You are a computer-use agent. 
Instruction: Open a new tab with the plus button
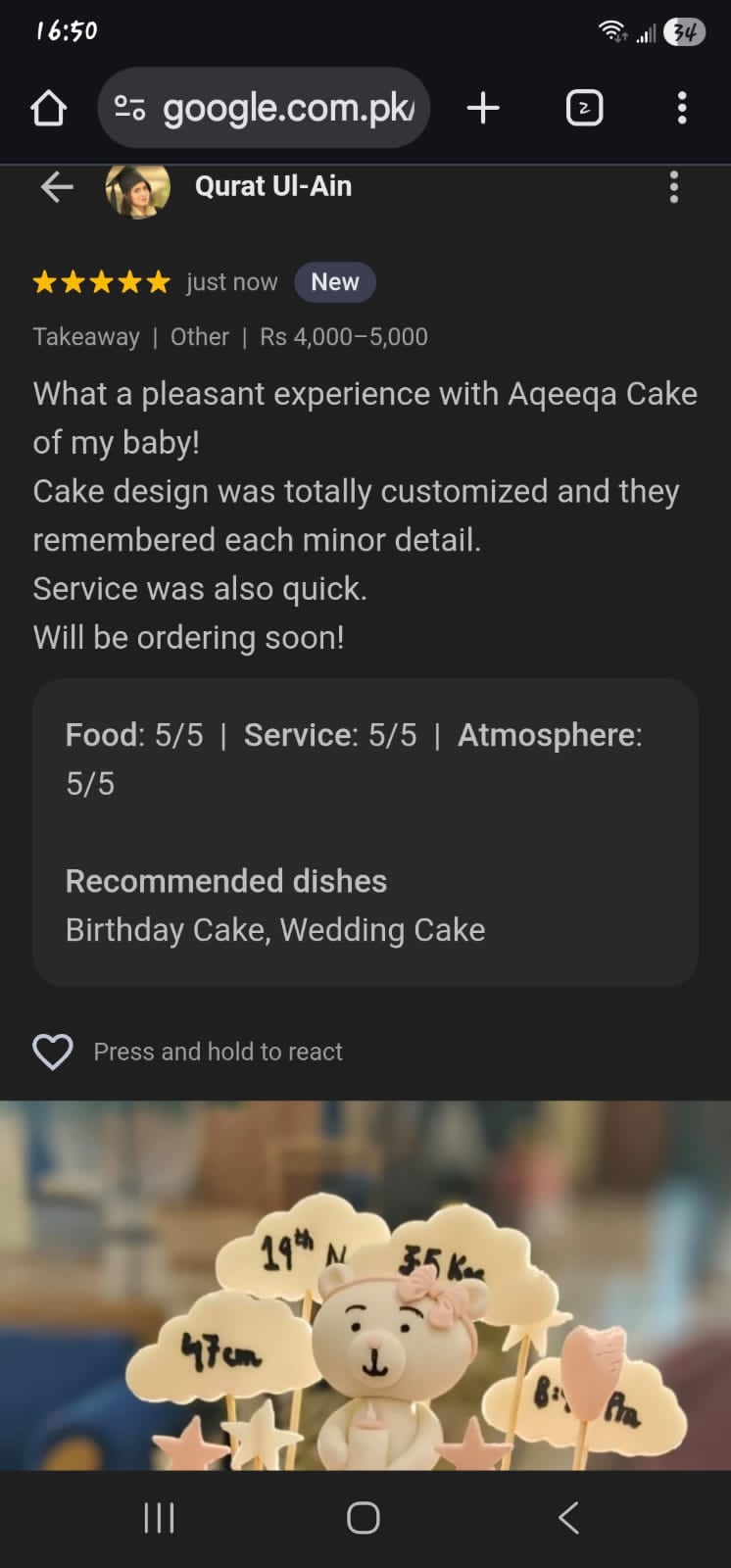click(483, 108)
